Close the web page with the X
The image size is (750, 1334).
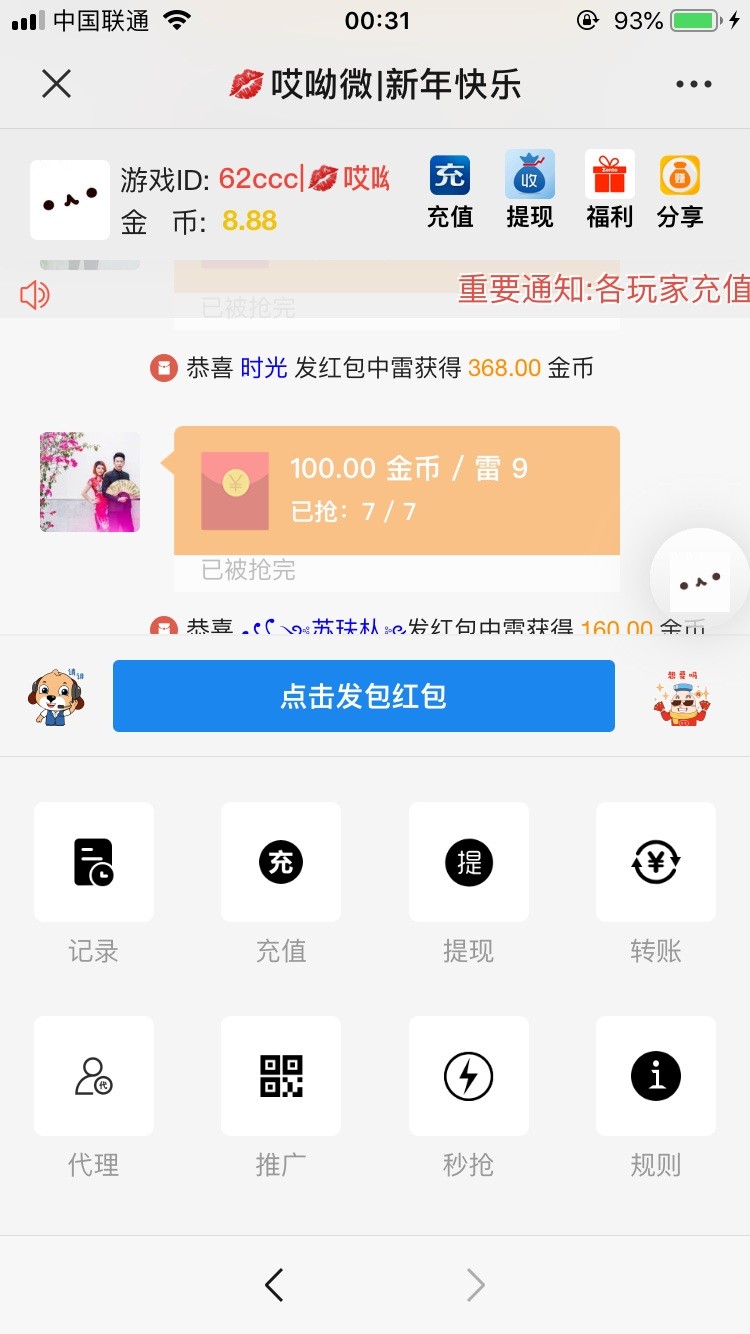(x=57, y=84)
